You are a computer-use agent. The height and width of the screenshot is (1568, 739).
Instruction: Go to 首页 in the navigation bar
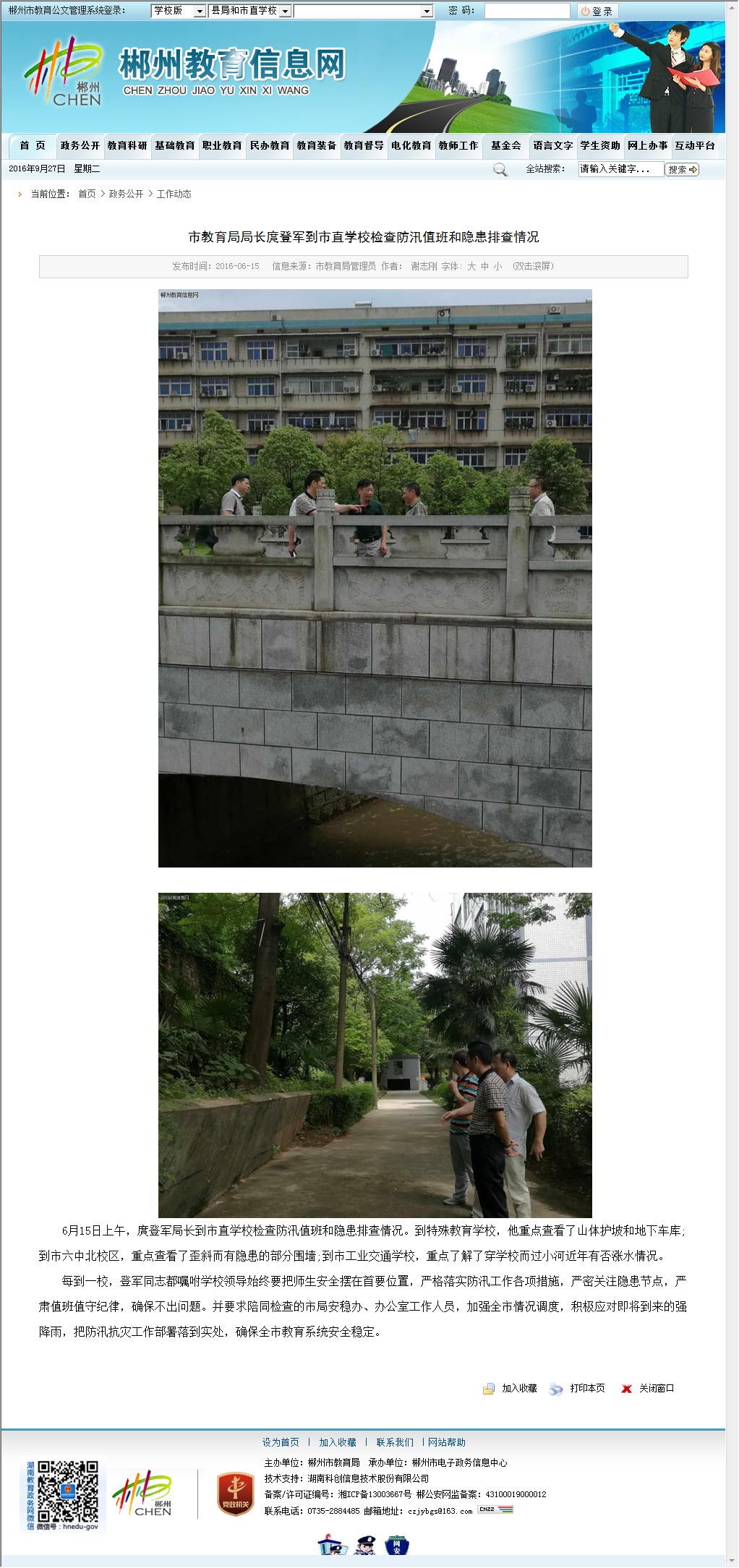(x=33, y=145)
